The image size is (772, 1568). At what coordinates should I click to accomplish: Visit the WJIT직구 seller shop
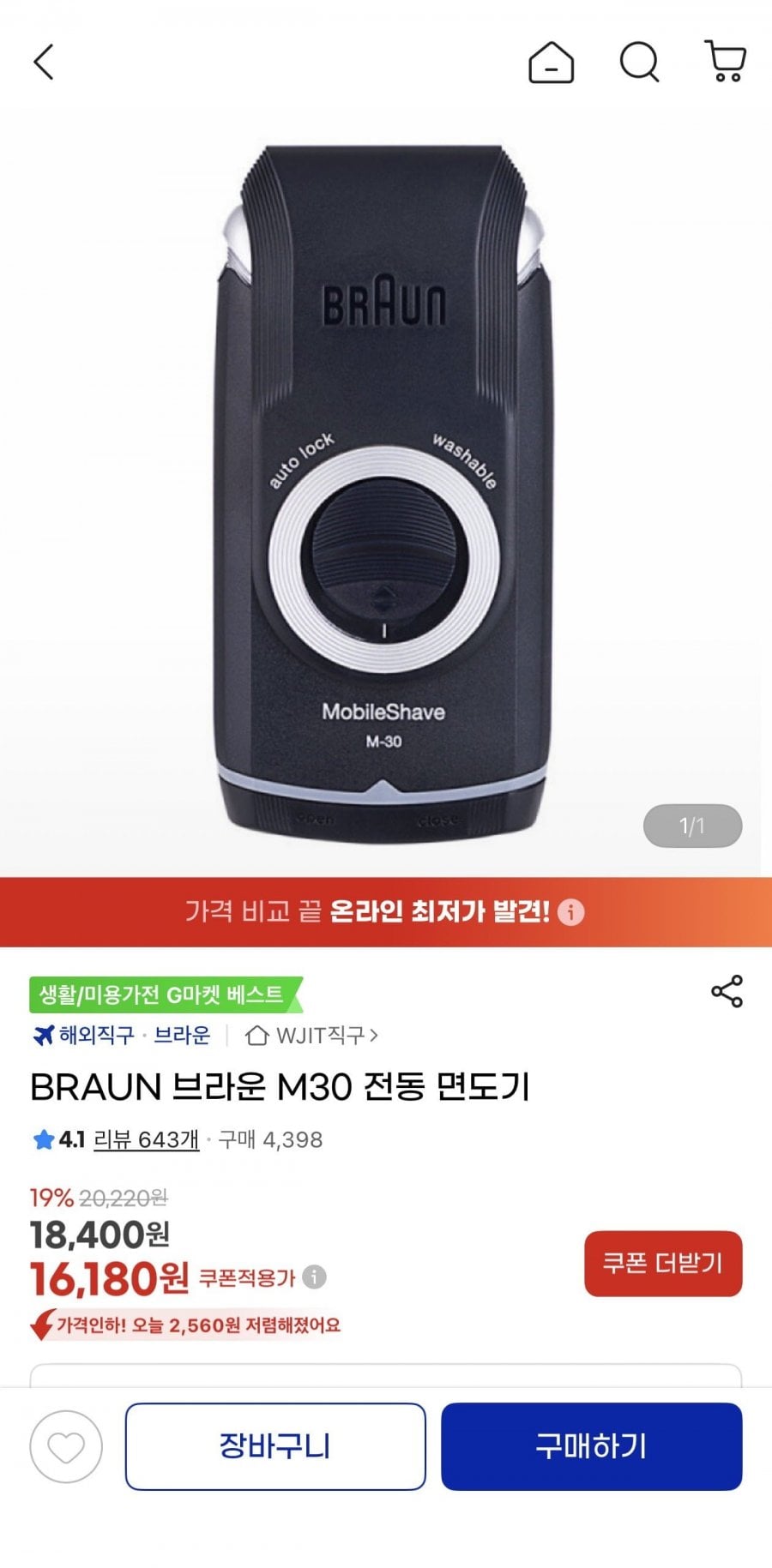tap(312, 1036)
